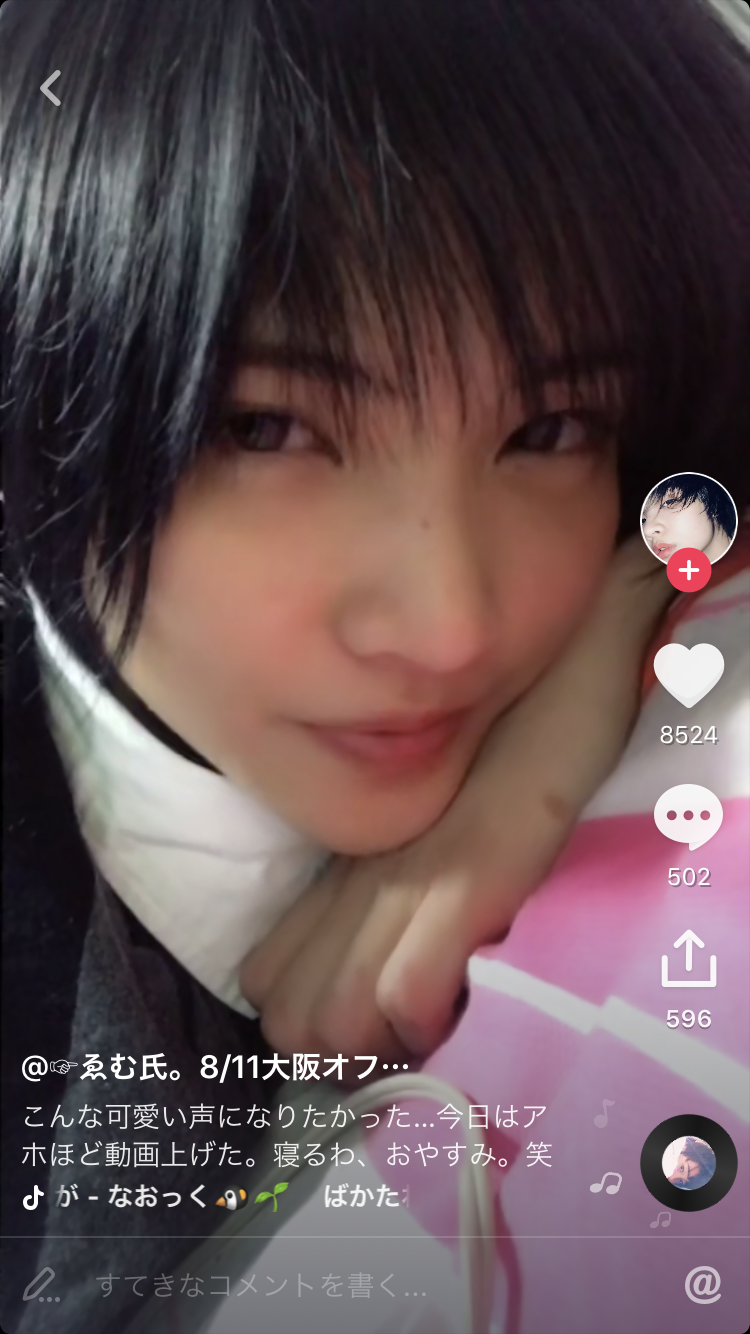Share this video

point(689,959)
